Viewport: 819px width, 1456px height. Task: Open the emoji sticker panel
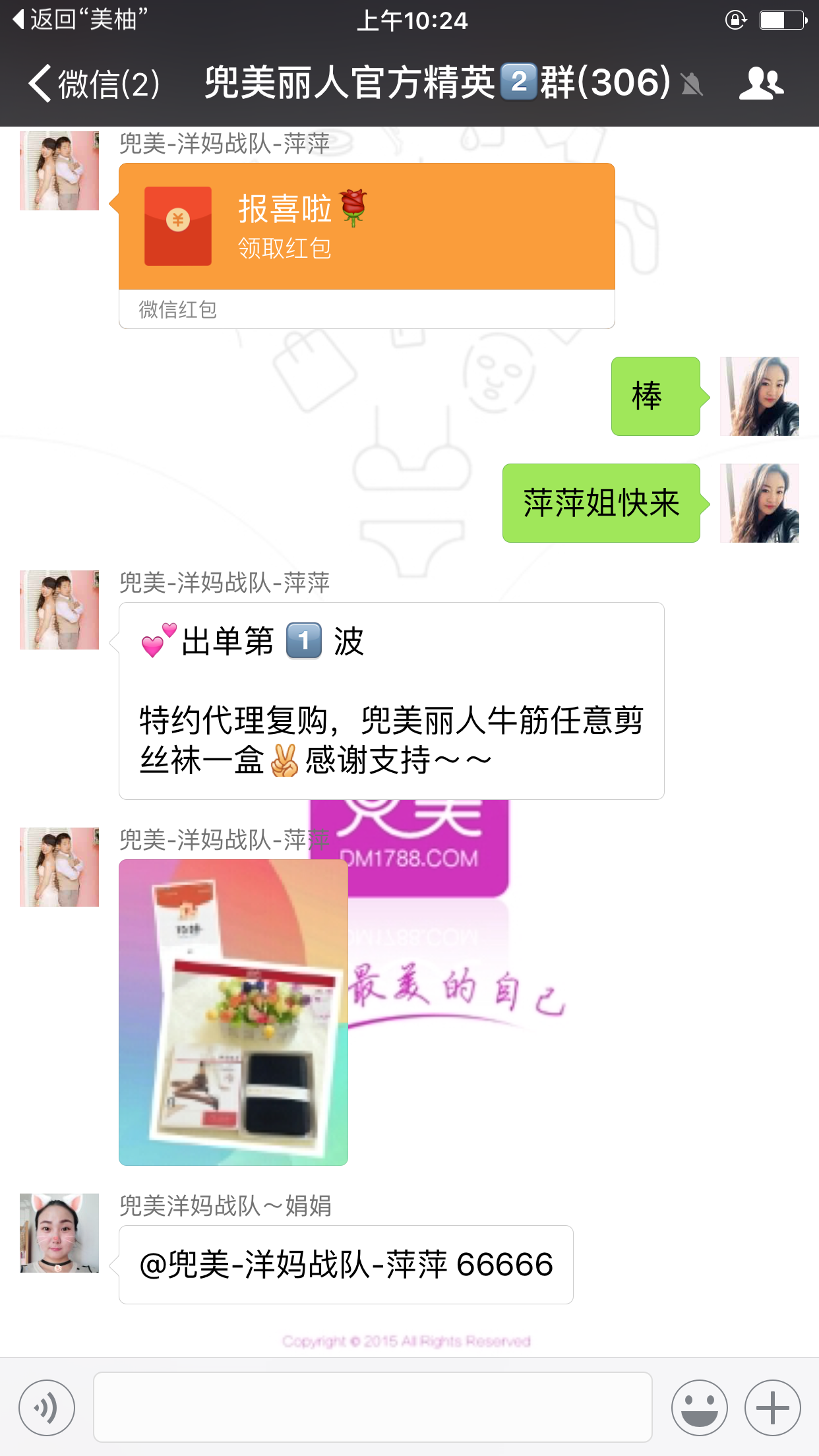coord(699,1408)
